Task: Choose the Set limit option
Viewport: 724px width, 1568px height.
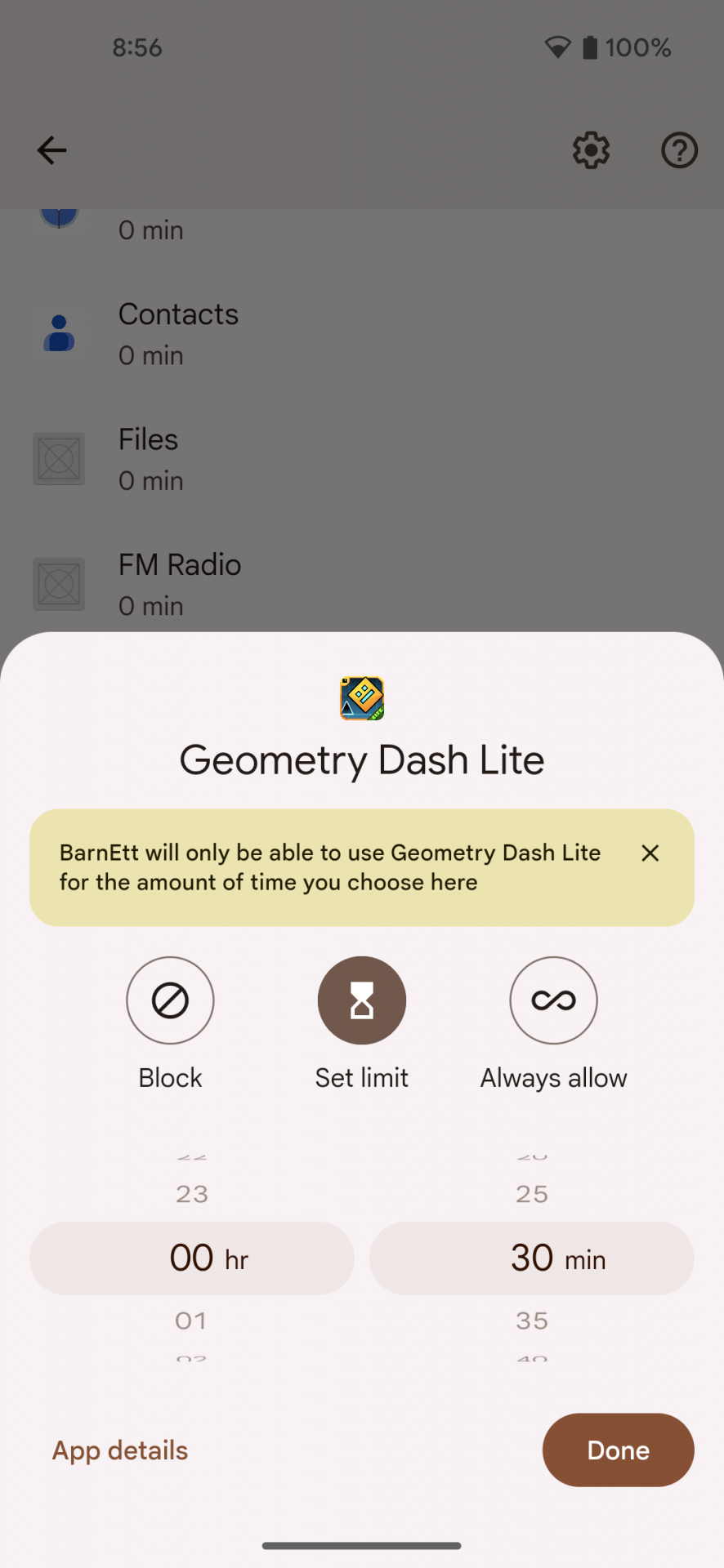Action: [362, 1000]
